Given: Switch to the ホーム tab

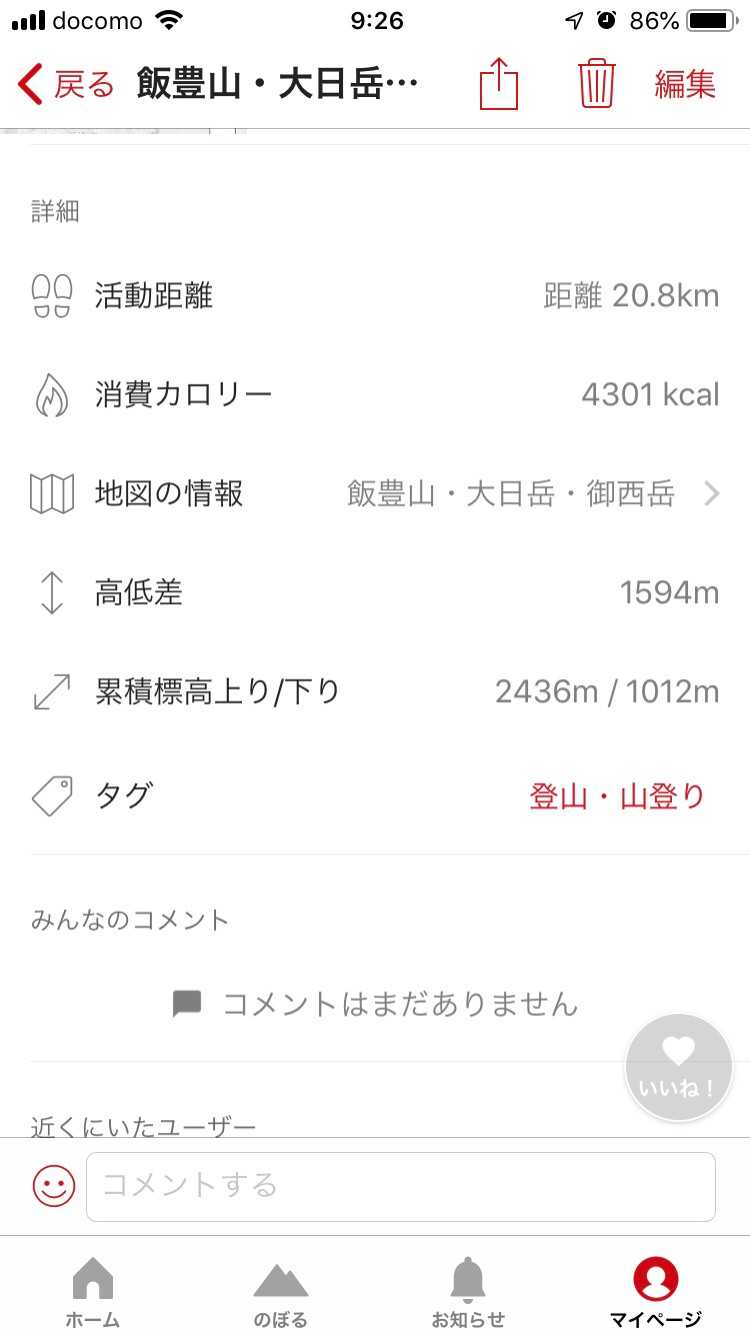Looking at the screenshot, I should pos(93,1292).
